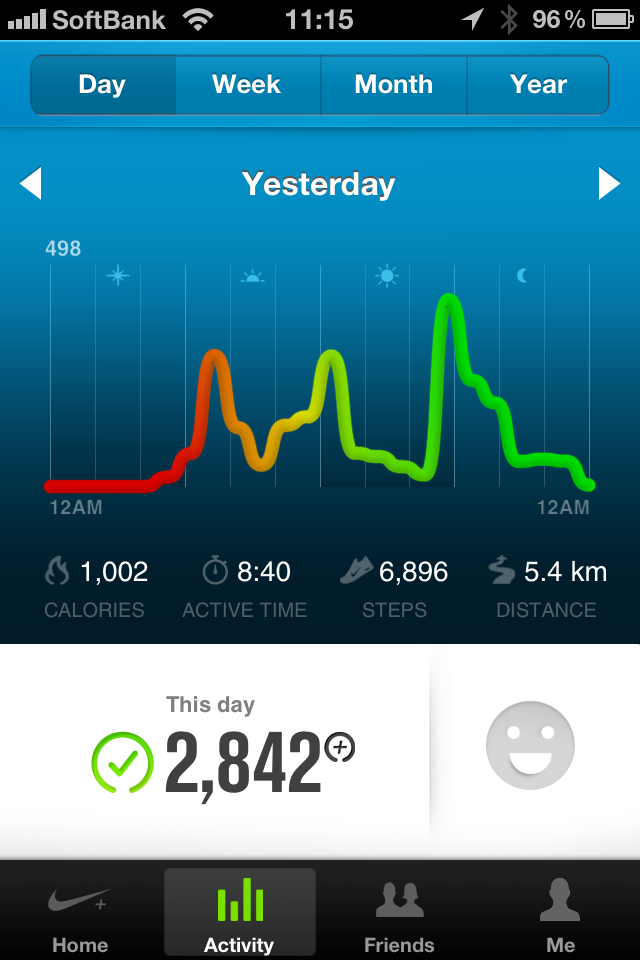Go to the previous day with left arrow
This screenshot has width=640, height=960.
[31, 184]
